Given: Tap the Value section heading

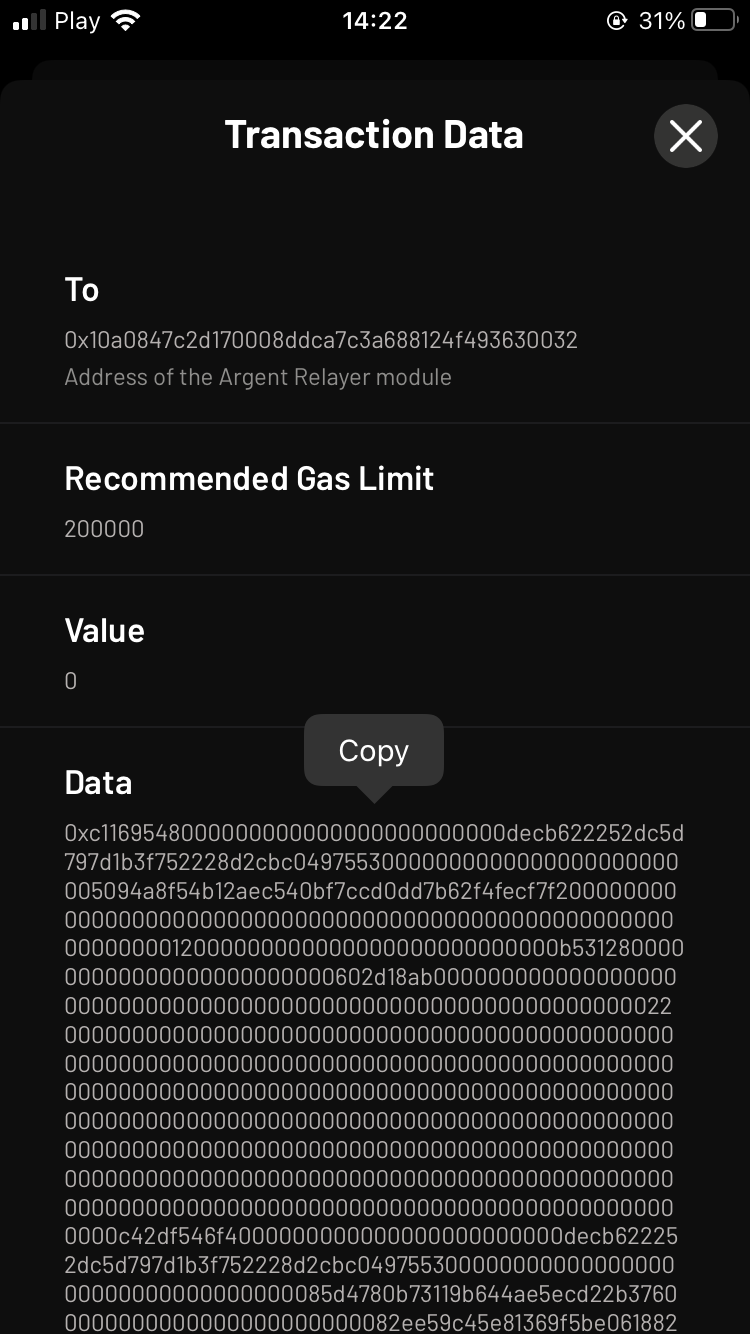Looking at the screenshot, I should (104, 631).
